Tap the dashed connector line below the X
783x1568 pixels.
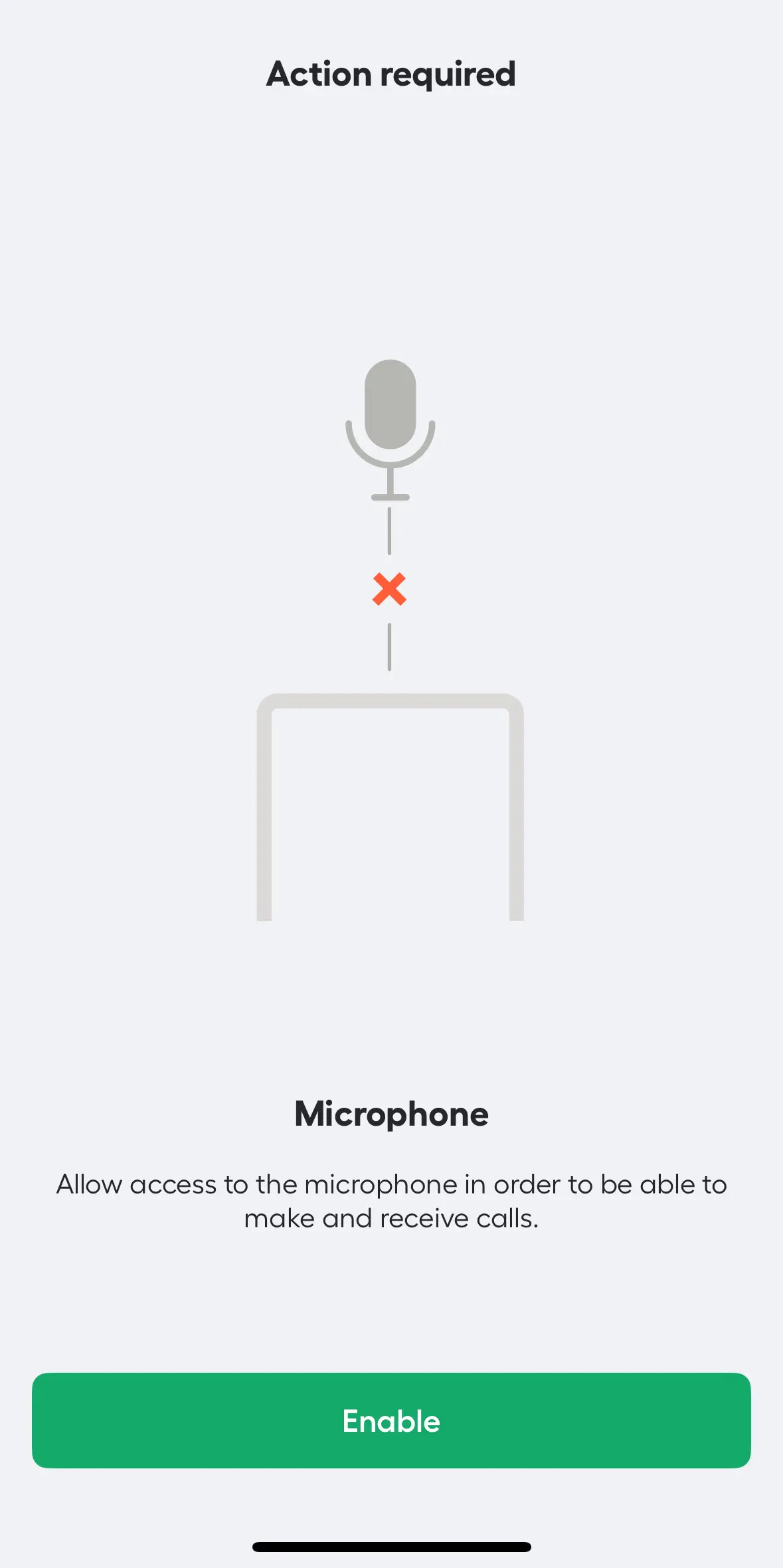tap(391, 648)
